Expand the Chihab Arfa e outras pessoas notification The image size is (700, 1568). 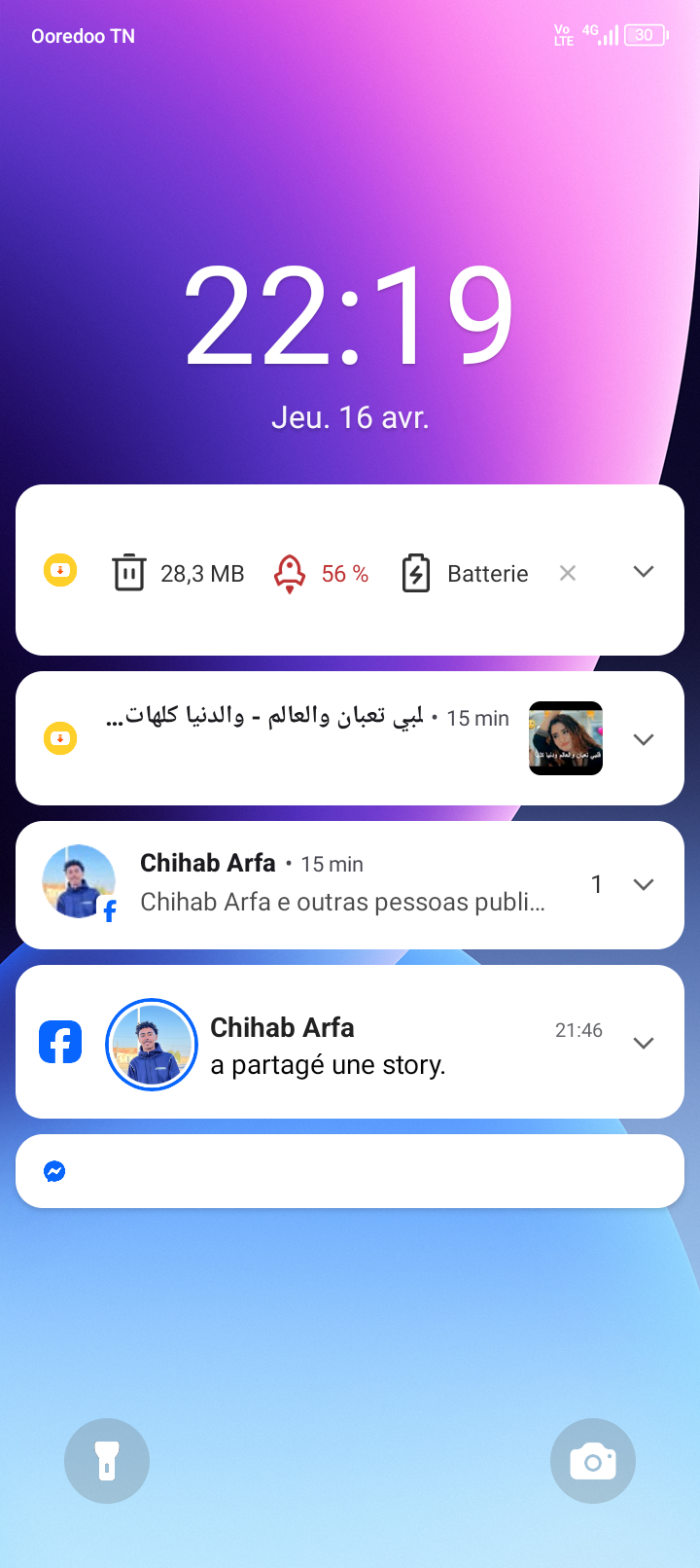(644, 884)
